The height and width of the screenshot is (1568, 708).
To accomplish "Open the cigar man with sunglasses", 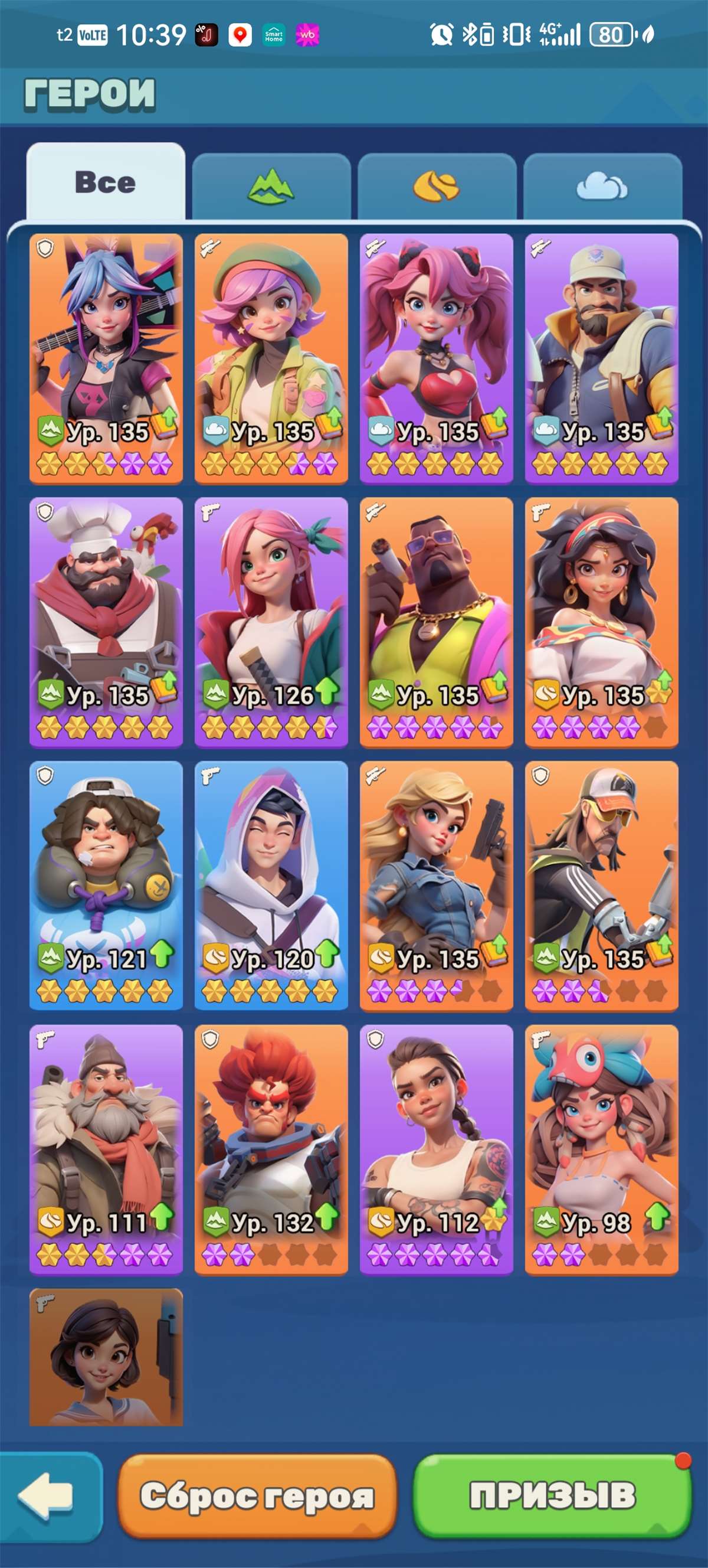I will [x=437, y=621].
